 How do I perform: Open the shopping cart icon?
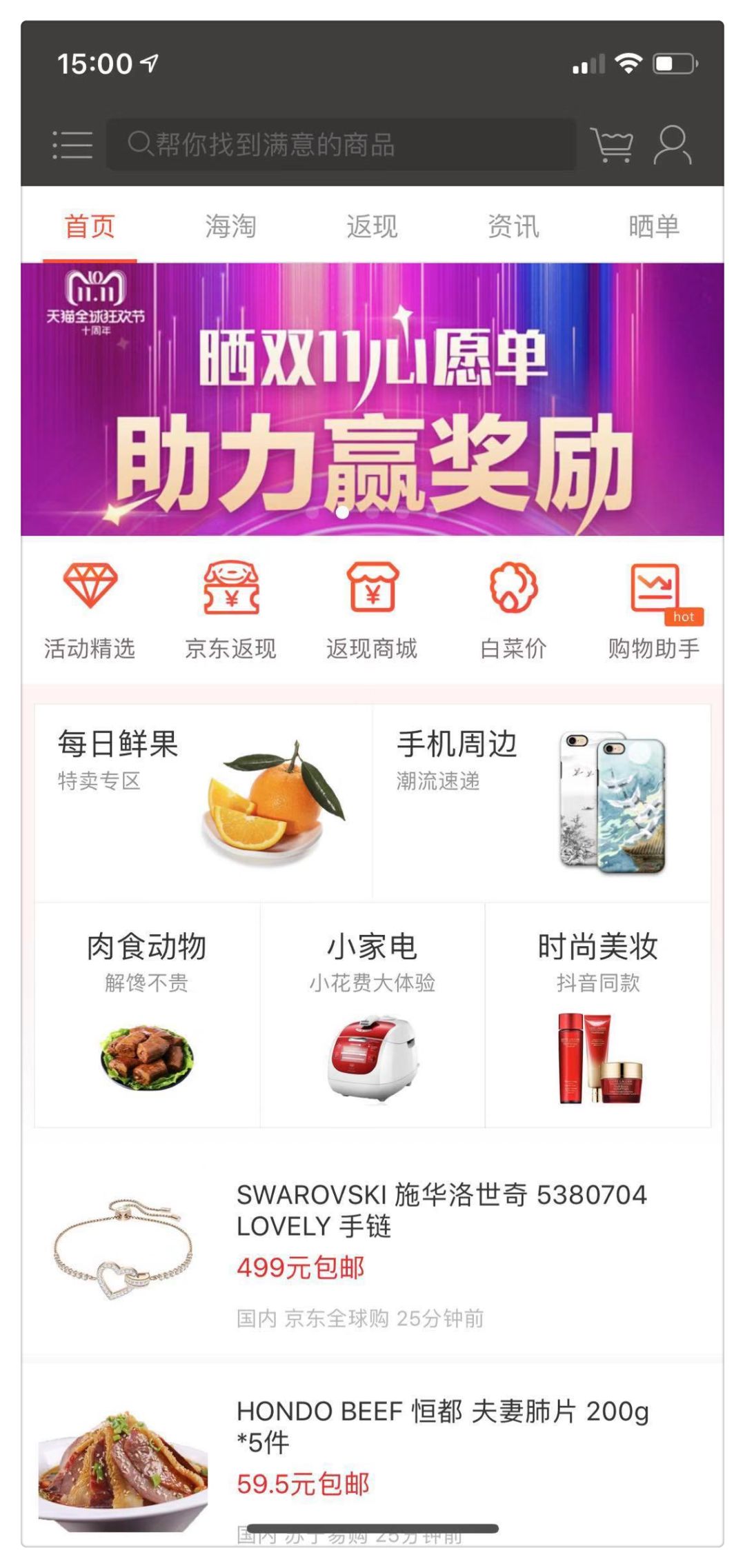pos(613,145)
